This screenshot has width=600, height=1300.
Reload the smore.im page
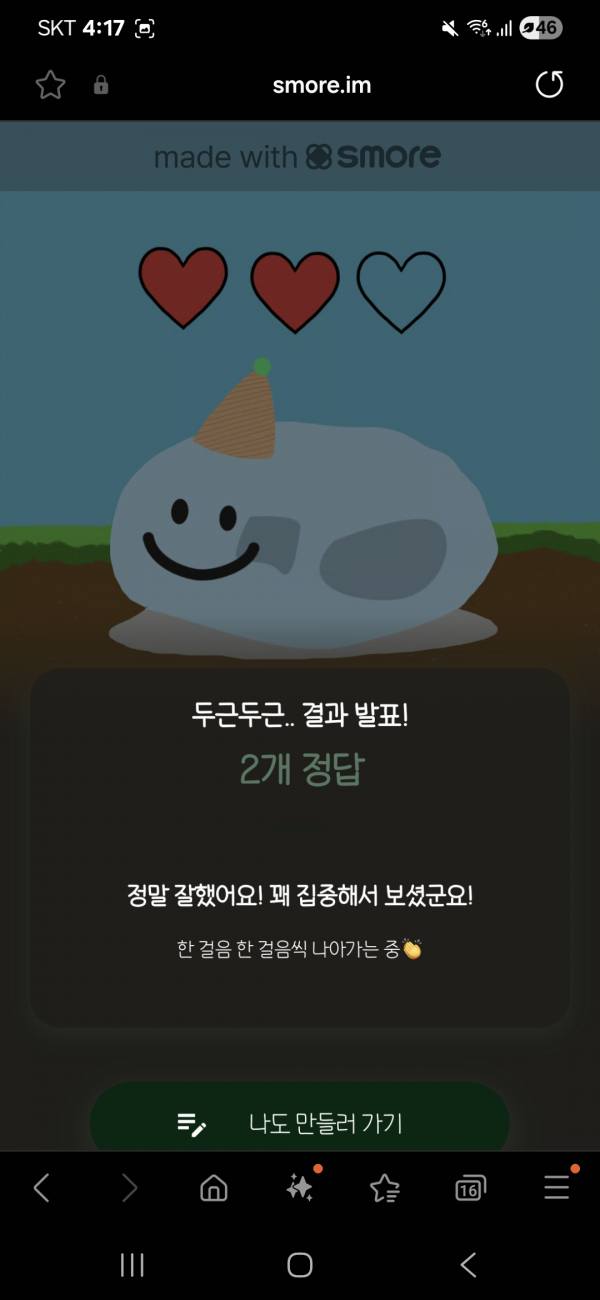pos(549,85)
